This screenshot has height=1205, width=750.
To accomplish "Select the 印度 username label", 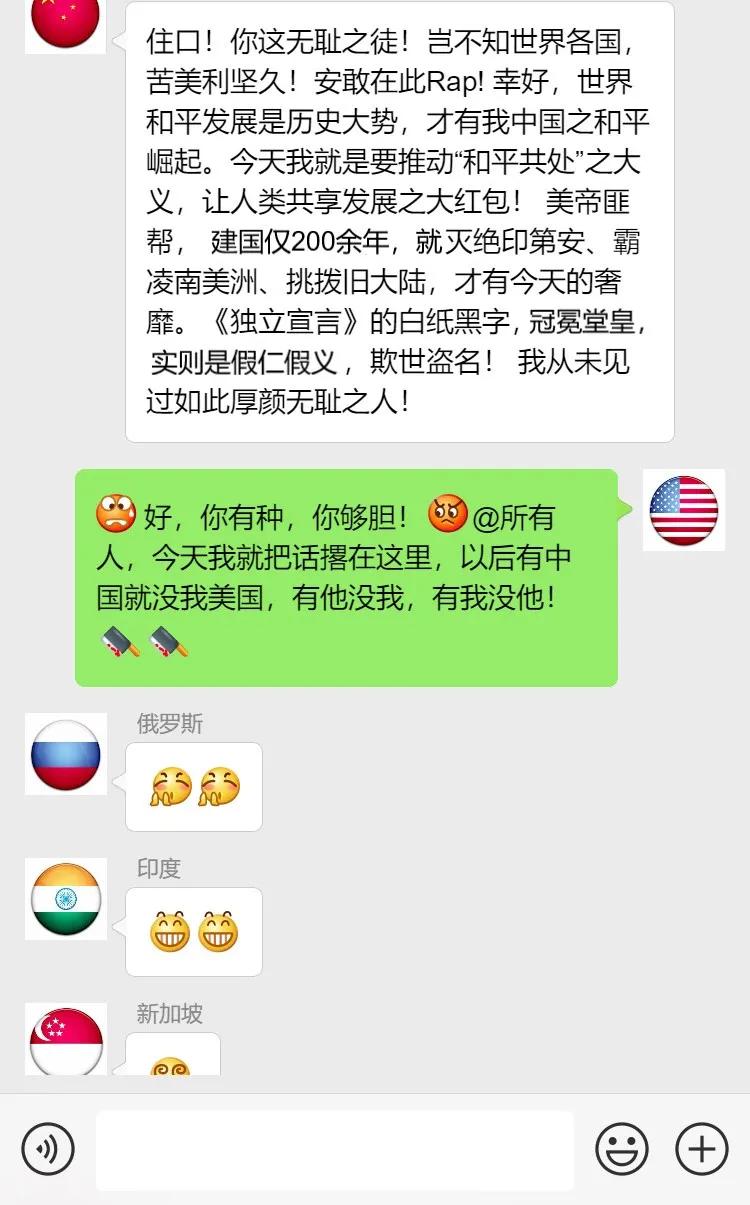I will coord(157,870).
